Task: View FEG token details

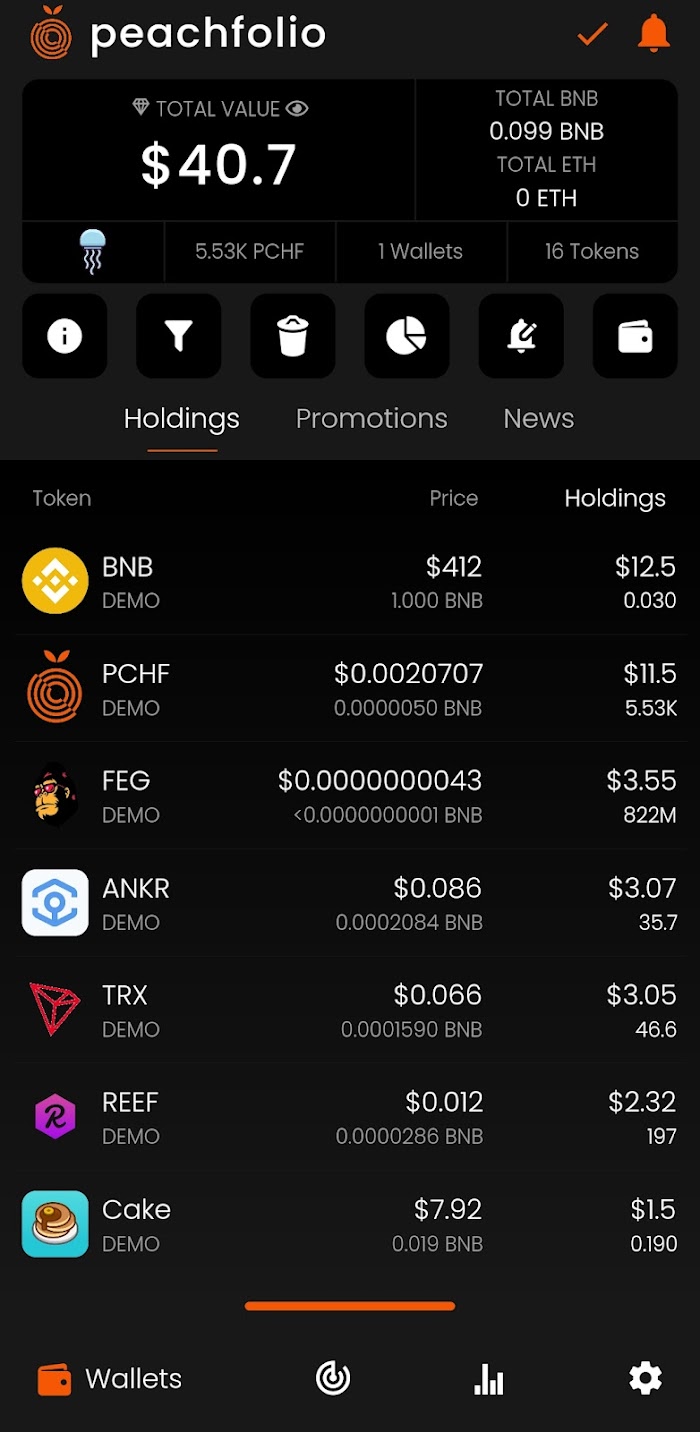Action: (x=350, y=795)
